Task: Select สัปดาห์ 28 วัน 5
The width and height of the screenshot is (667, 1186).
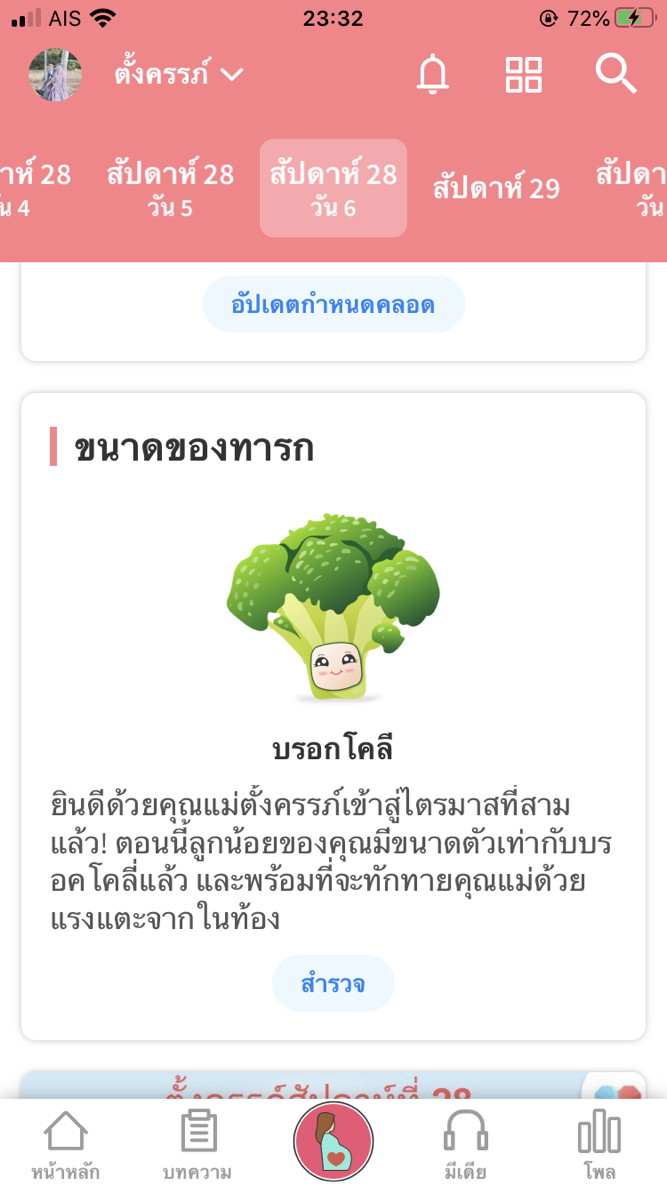Action: tap(170, 188)
